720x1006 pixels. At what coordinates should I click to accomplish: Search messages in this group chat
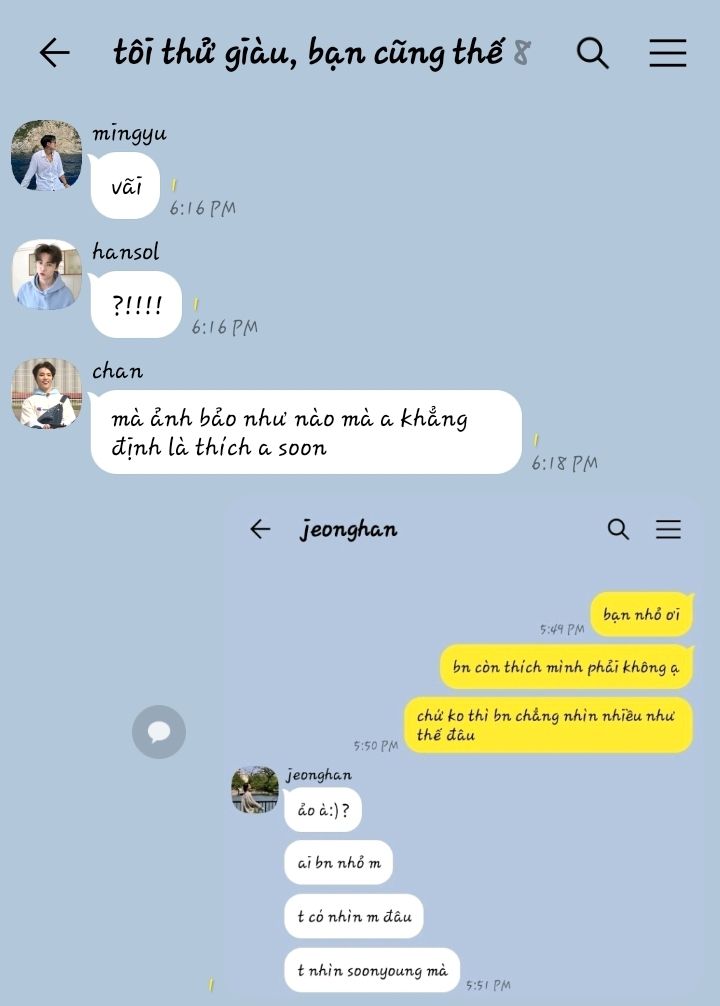[x=592, y=53]
